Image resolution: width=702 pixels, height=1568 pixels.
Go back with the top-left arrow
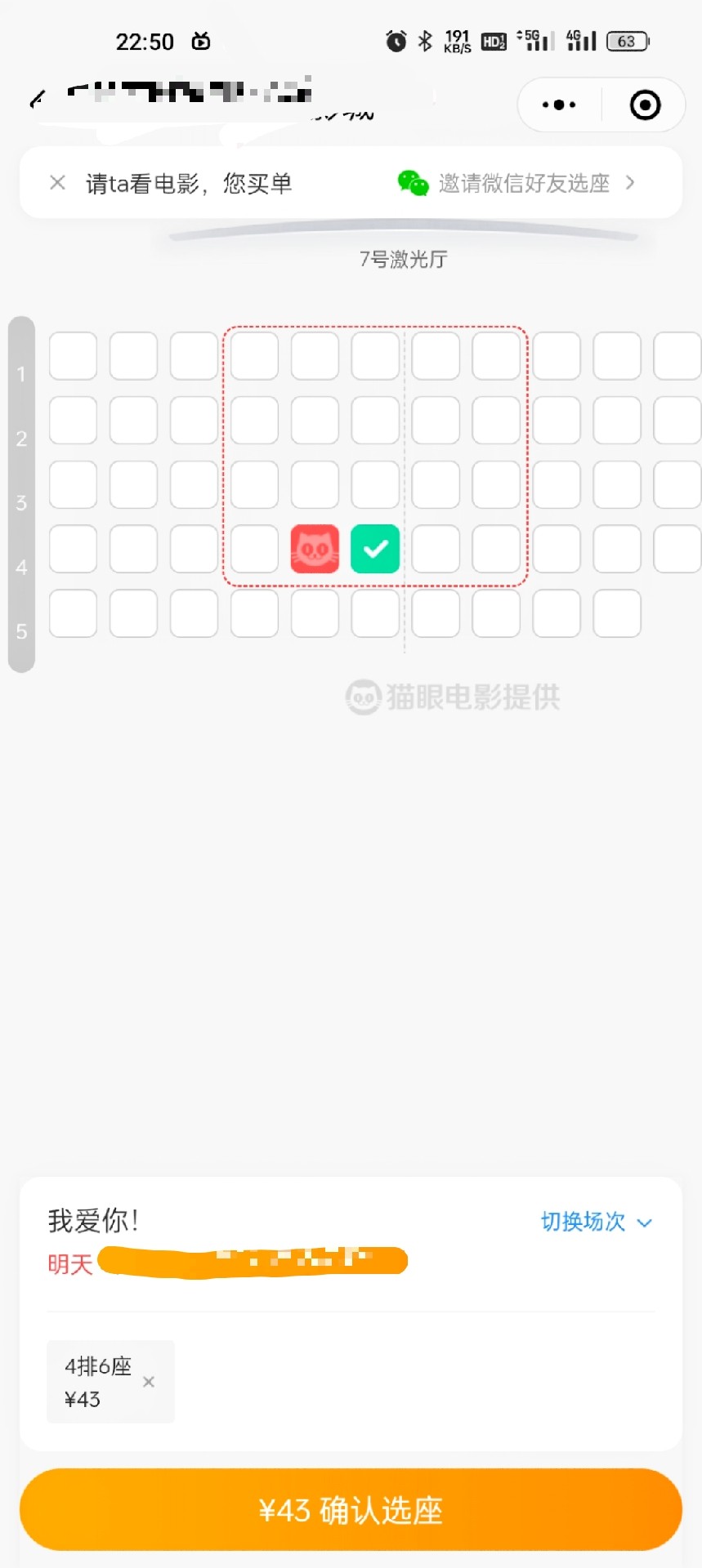[x=35, y=100]
